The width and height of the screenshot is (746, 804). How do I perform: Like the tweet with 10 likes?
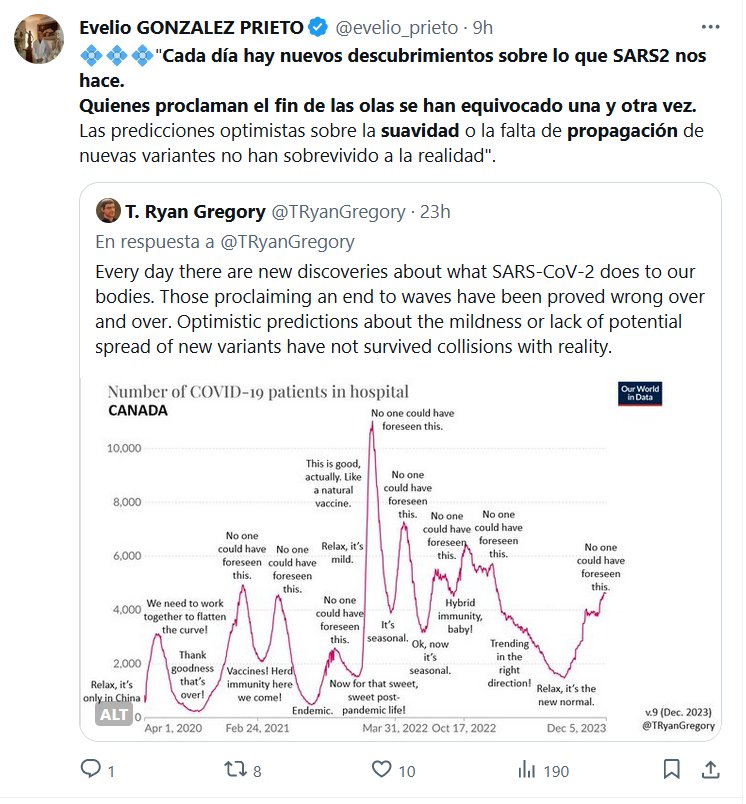382,770
